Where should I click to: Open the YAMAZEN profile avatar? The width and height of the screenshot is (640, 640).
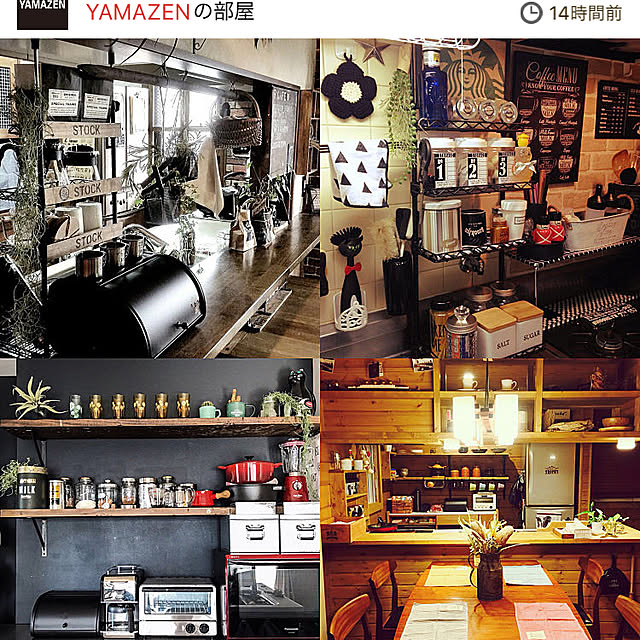tap(42, 12)
